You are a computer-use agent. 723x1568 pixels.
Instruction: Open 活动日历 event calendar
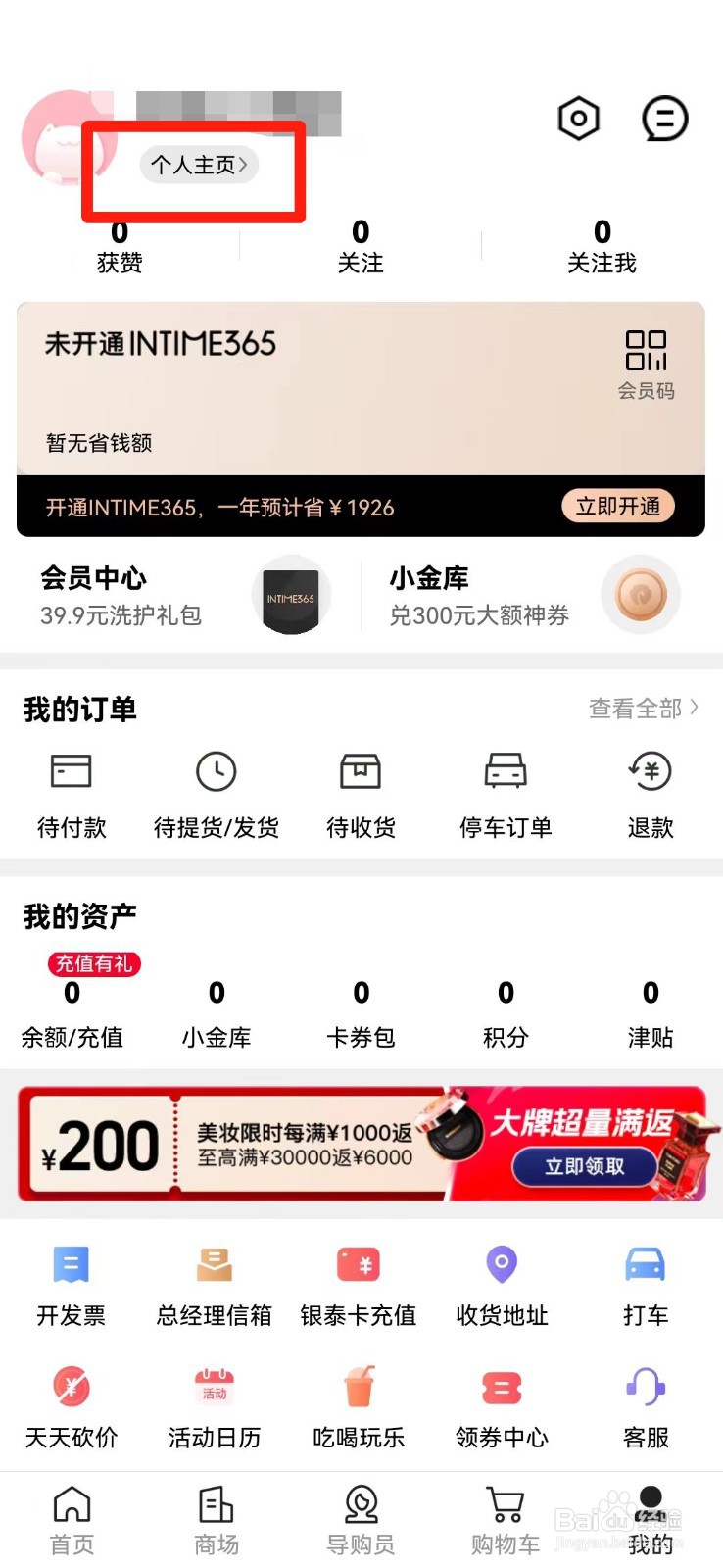(214, 1406)
